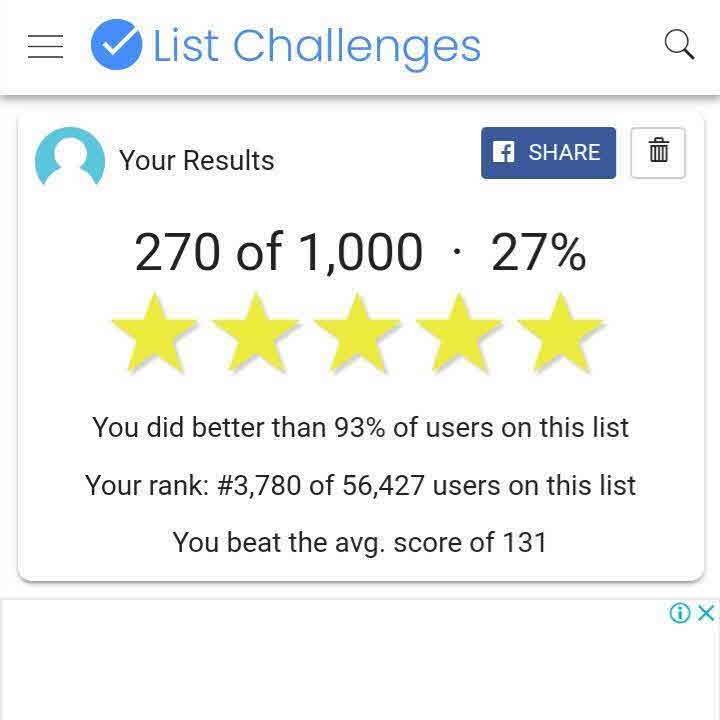Delete your results with trash icon
This screenshot has width=720, height=720.
[658, 152]
